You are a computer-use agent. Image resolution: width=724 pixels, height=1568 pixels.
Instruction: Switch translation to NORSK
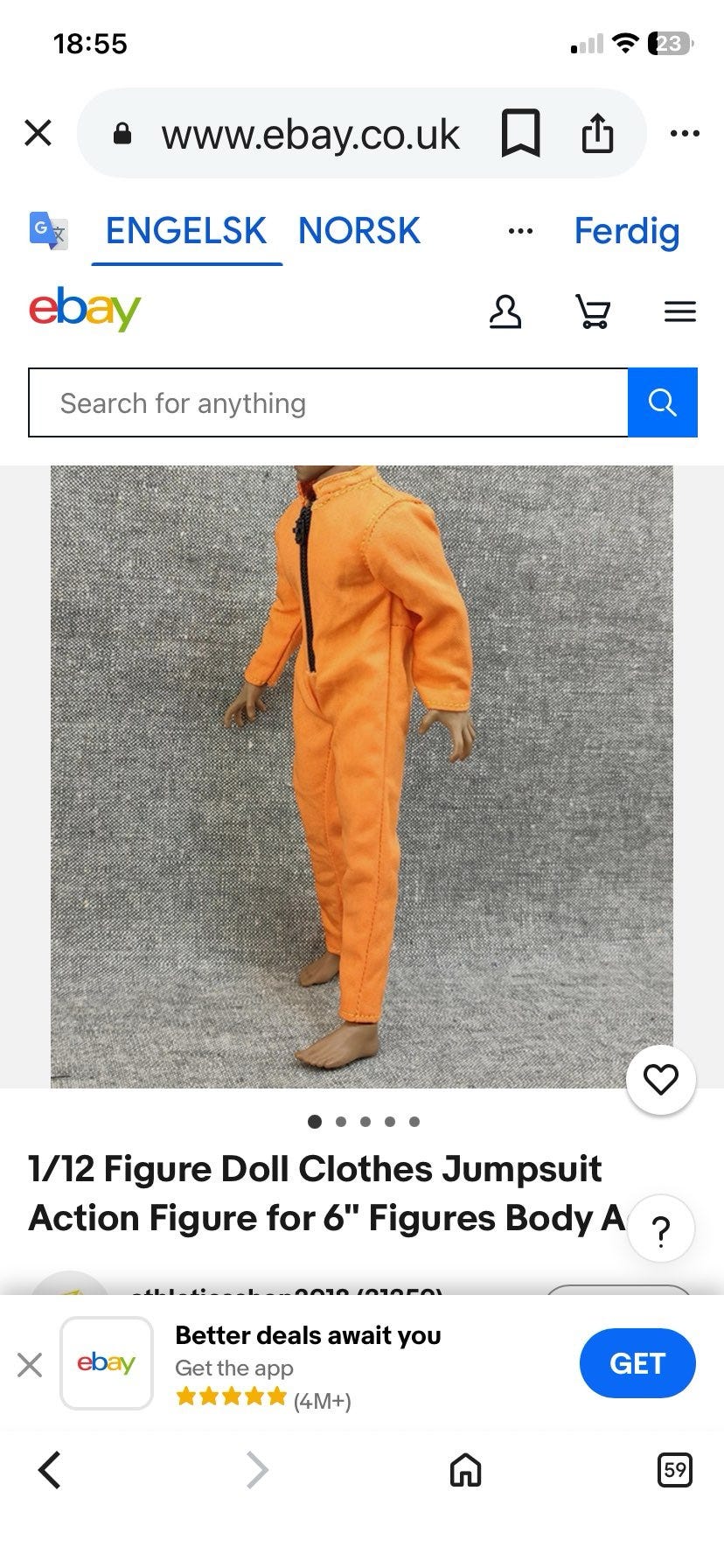pos(359,231)
